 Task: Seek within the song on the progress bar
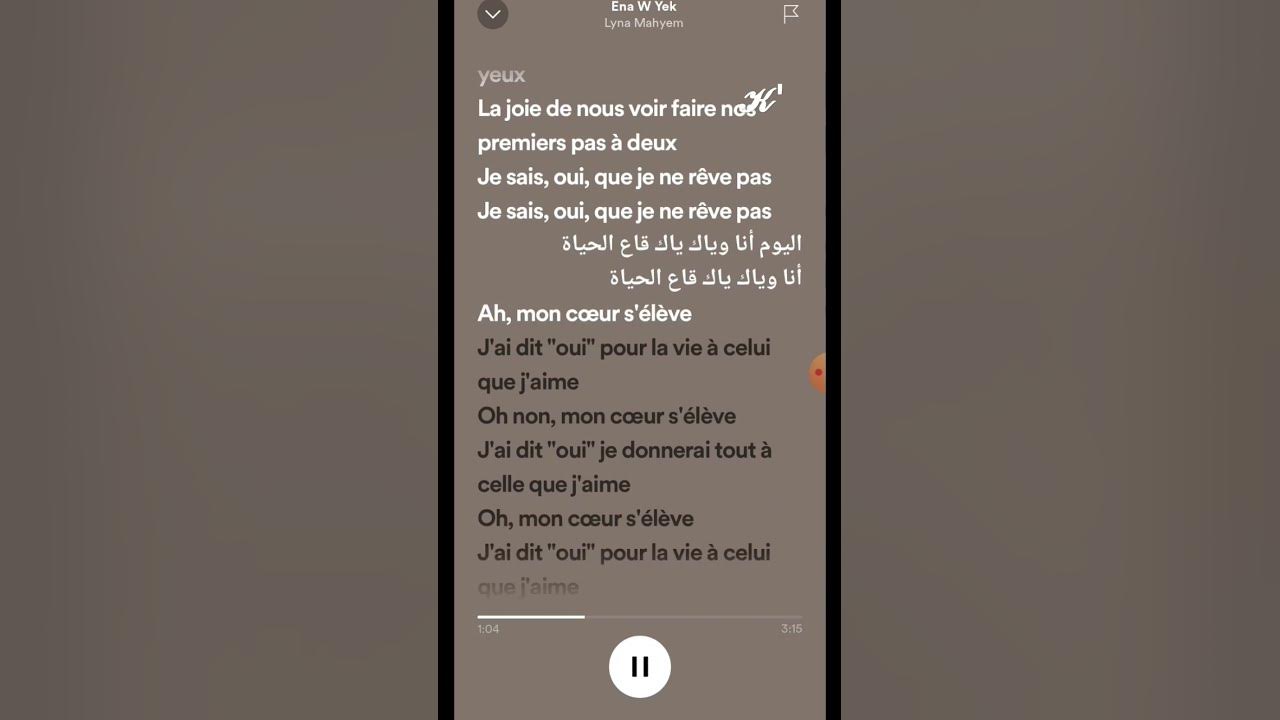640,617
